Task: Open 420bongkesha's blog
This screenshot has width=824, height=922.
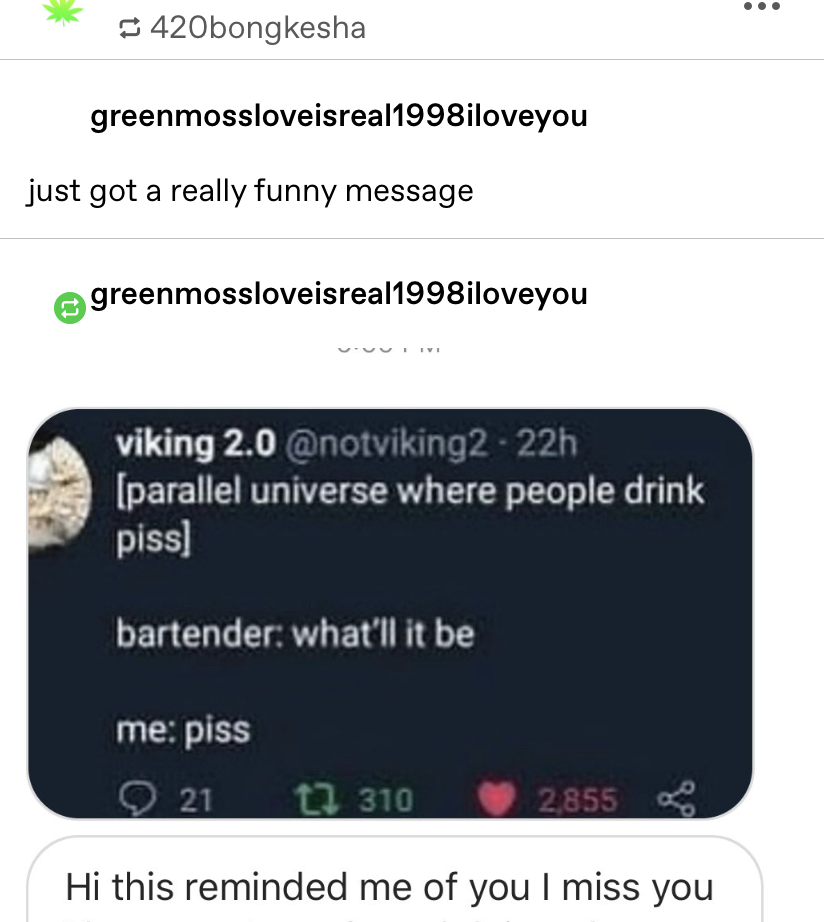Action: coord(257,29)
